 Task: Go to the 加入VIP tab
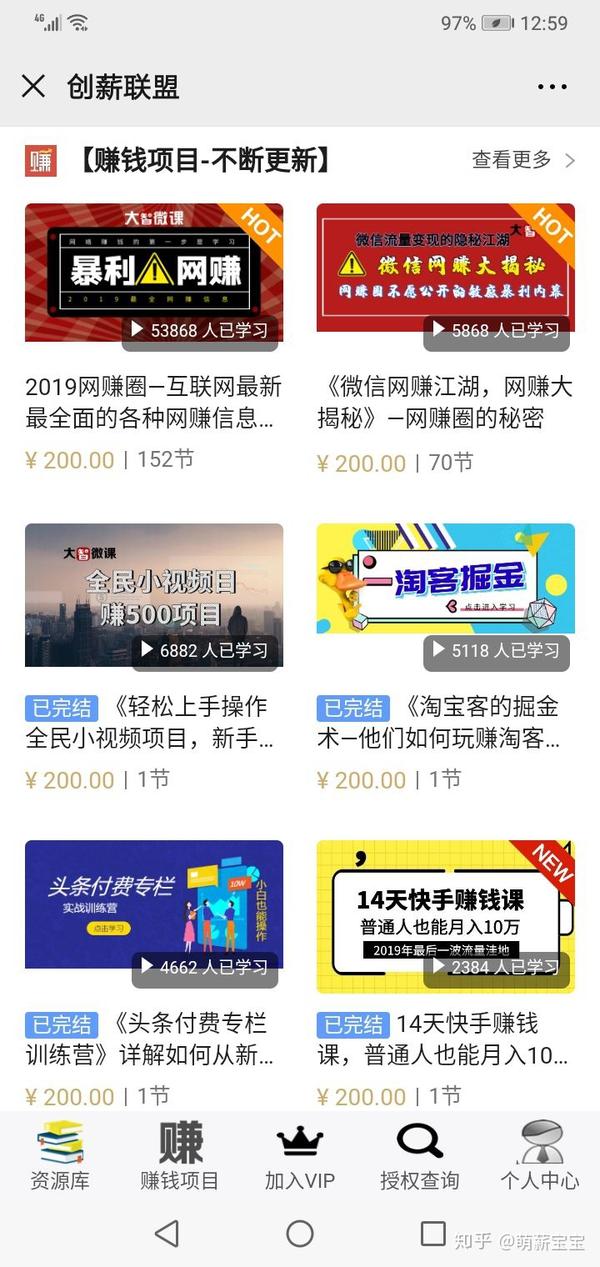click(x=299, y=1157)
